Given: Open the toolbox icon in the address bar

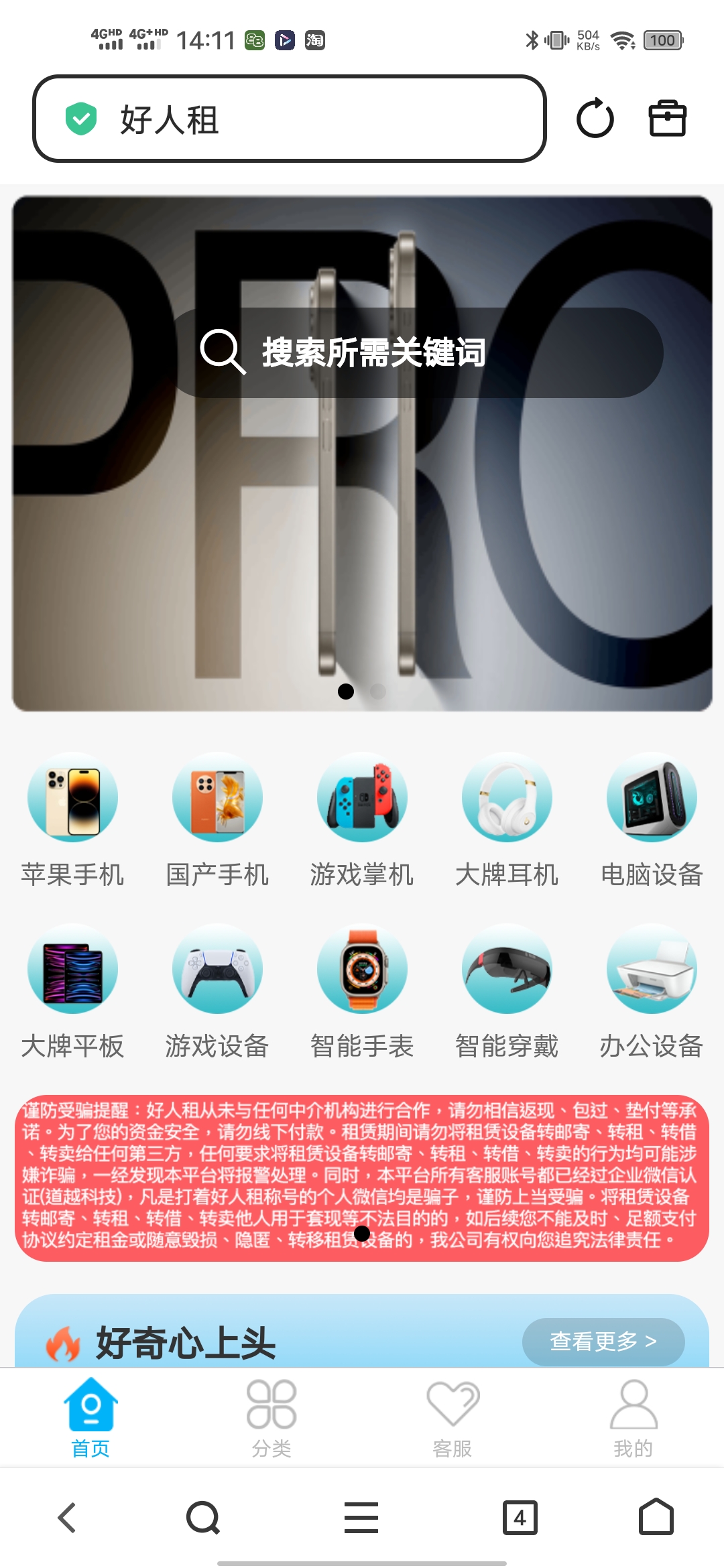Looking at the screenshot, I should (x=667, y=119).
